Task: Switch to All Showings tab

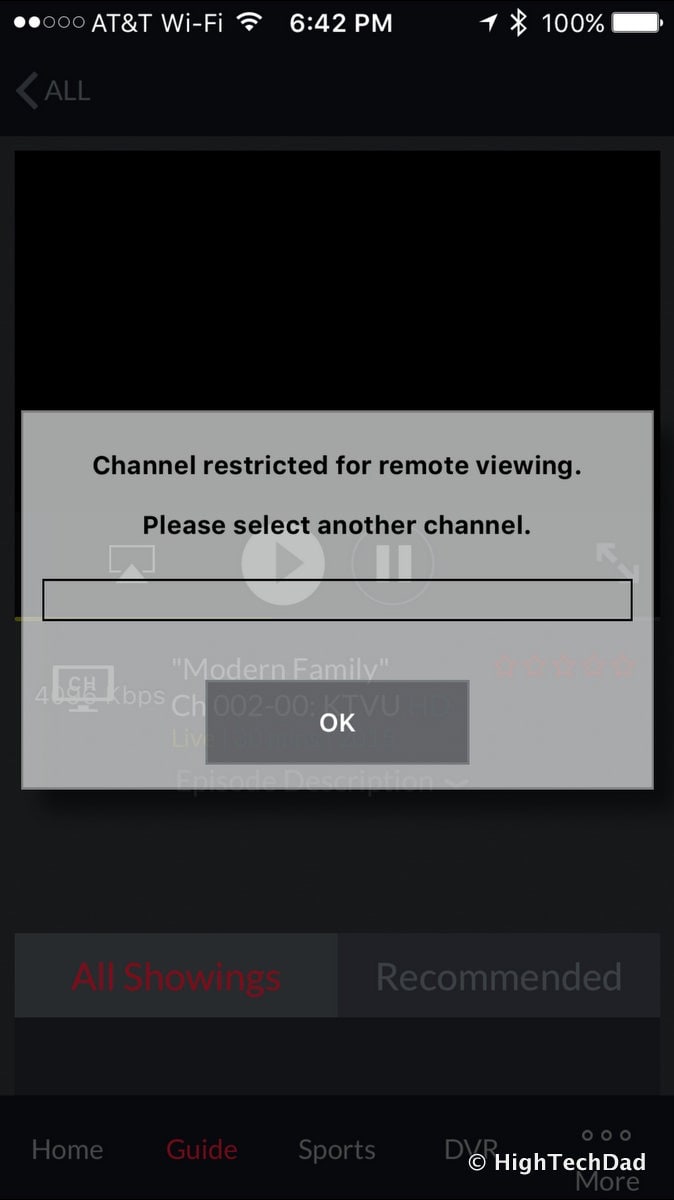Action: pos(176,976)
